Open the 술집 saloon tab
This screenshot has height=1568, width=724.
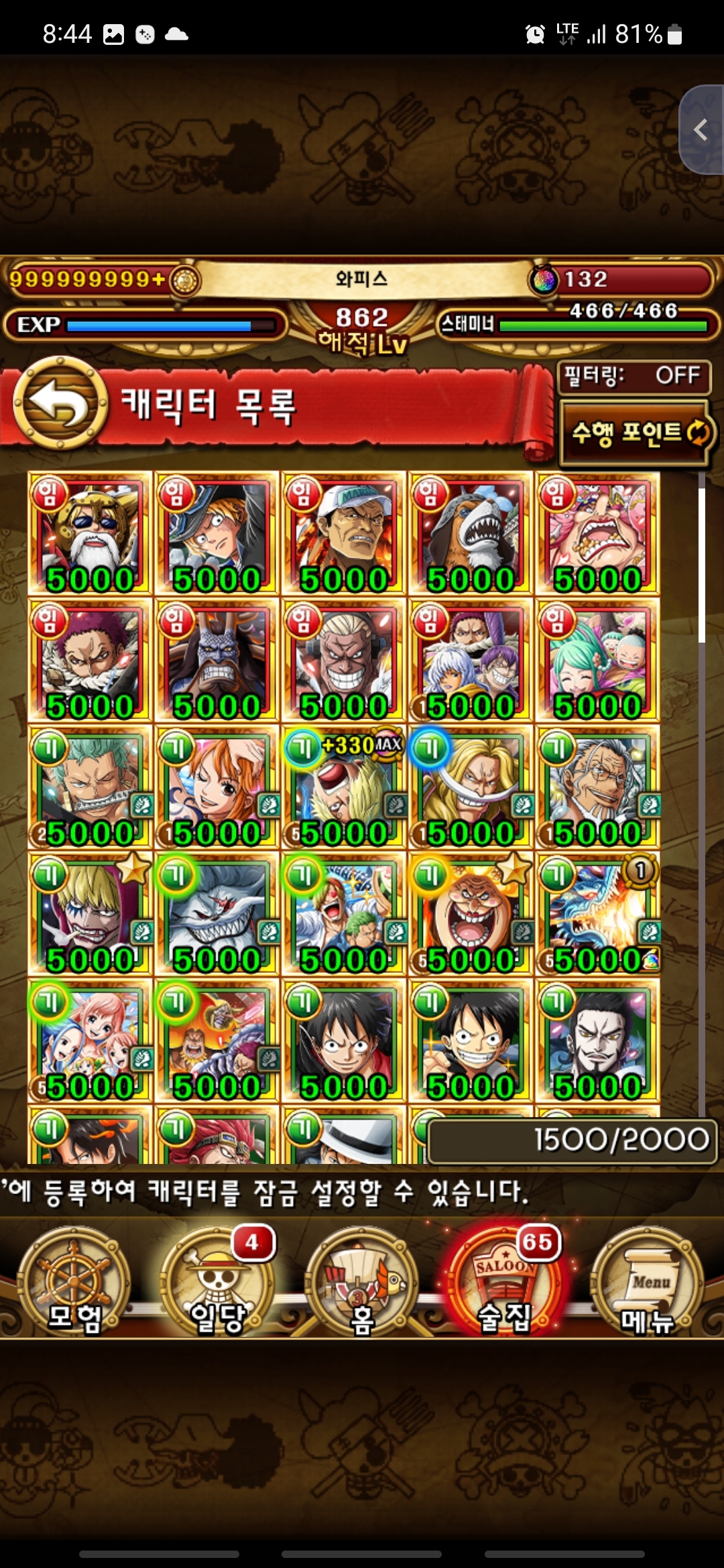(x=504, y=1281)
